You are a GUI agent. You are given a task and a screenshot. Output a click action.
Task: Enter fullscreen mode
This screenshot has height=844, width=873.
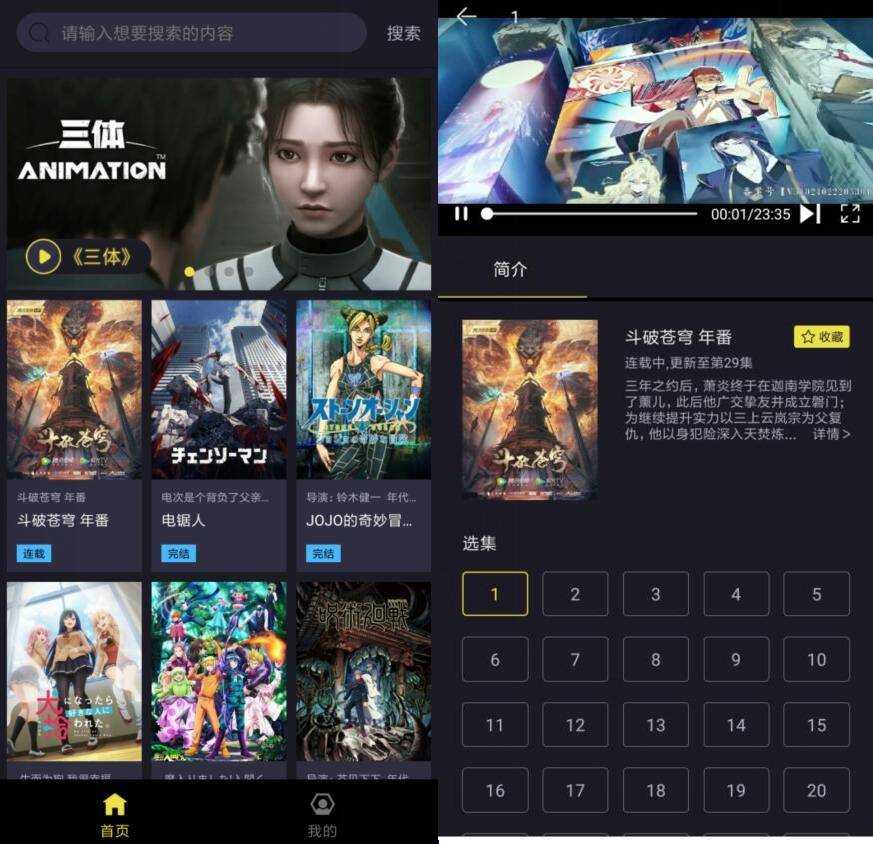point(850,214)
